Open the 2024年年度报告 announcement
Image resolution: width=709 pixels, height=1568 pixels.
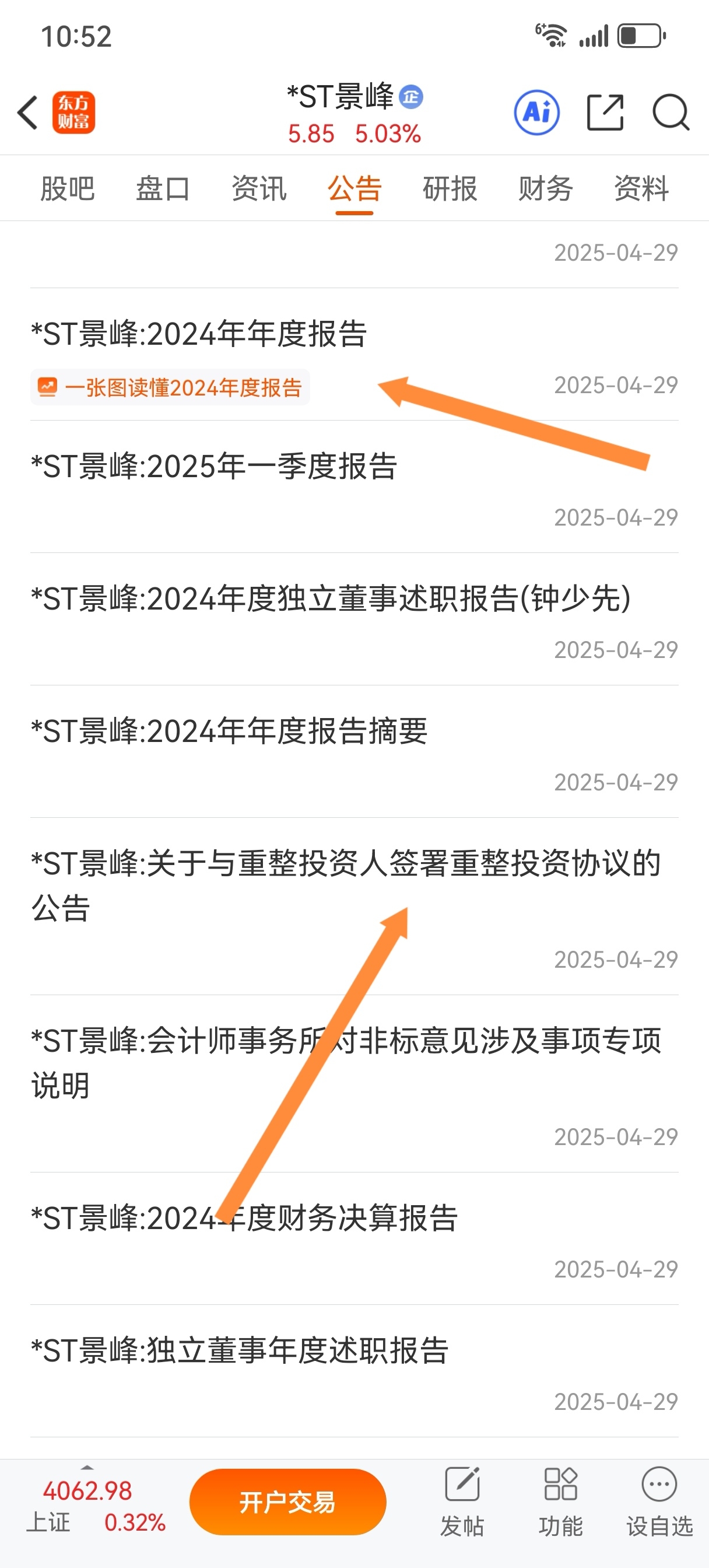(199, 334)
